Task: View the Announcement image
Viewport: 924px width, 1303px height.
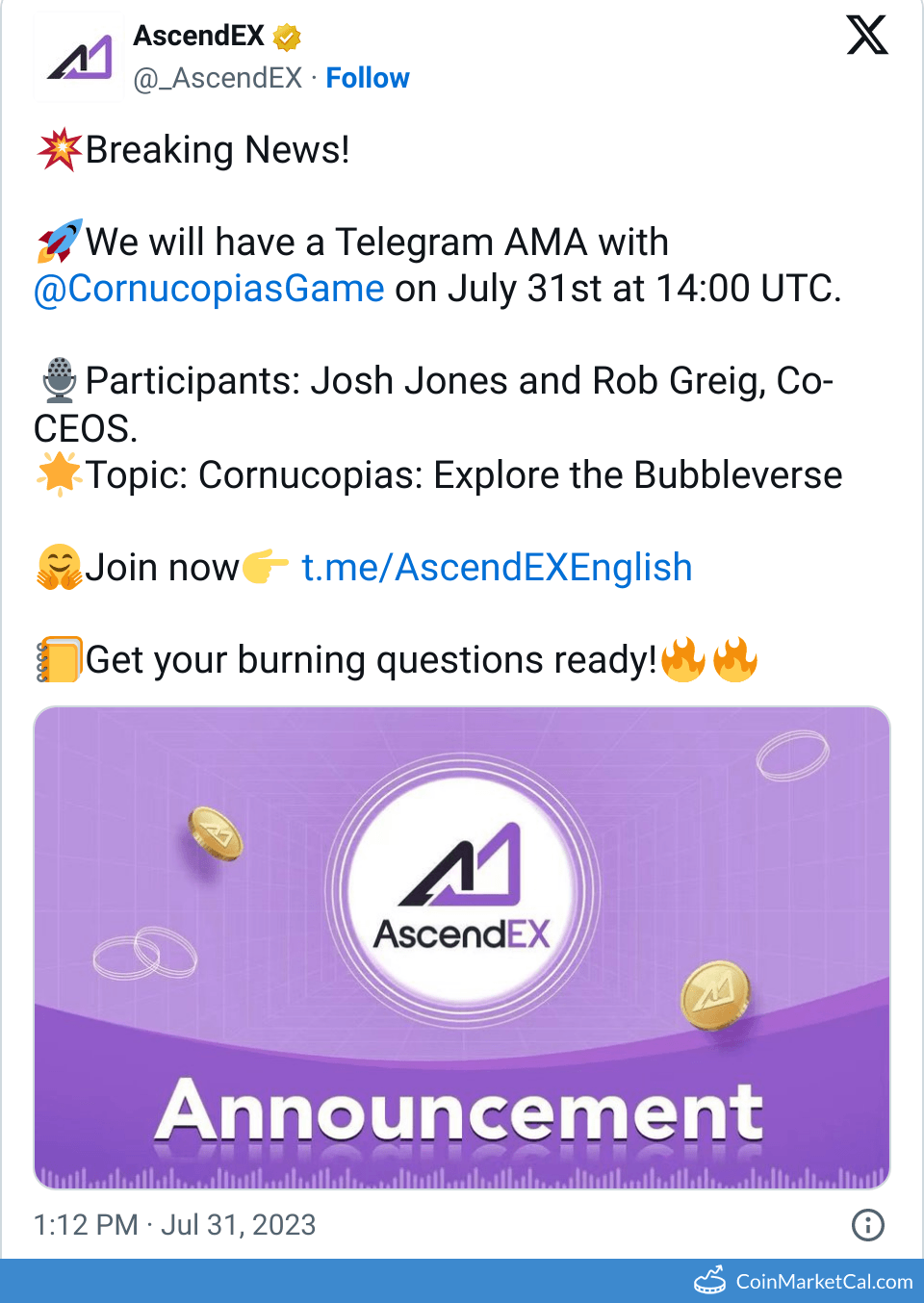Action: (x=462, y=947)
